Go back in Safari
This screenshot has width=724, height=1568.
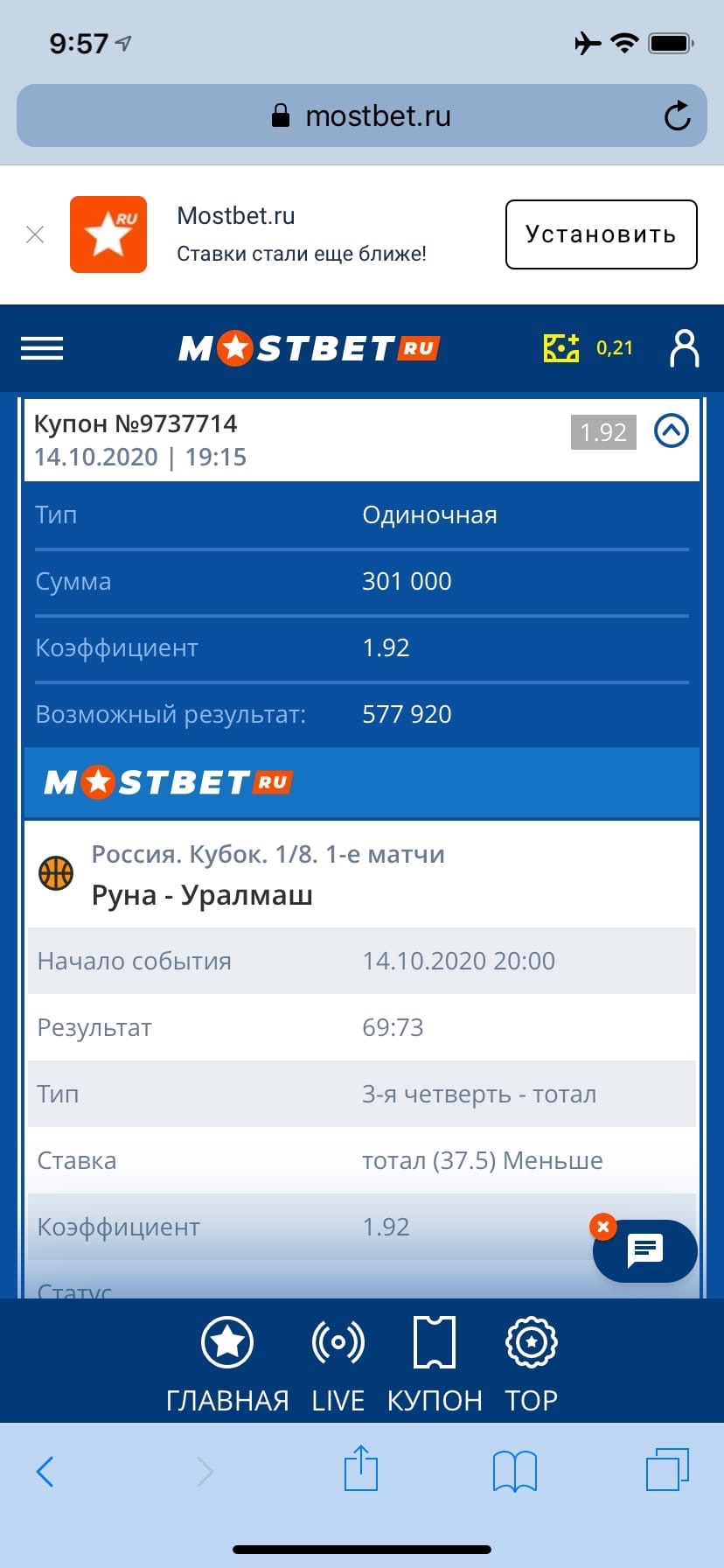[x=45, y=1471]
